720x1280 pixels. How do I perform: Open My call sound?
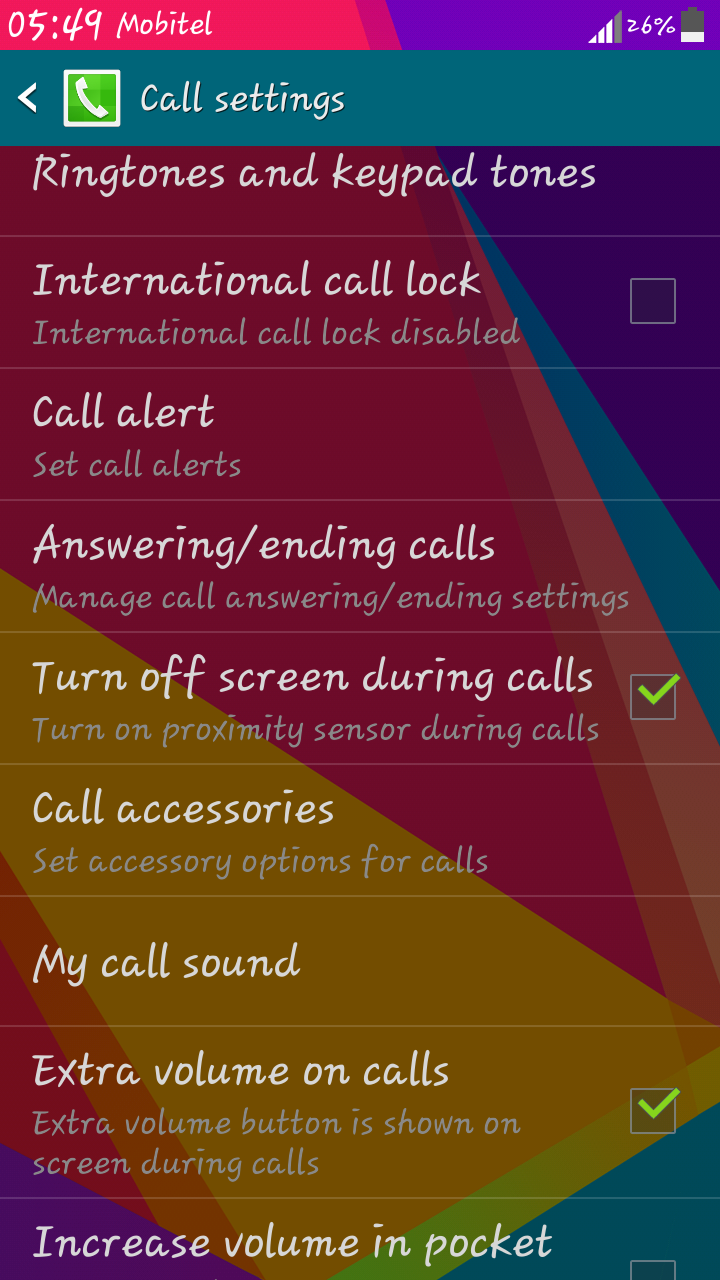360,962
